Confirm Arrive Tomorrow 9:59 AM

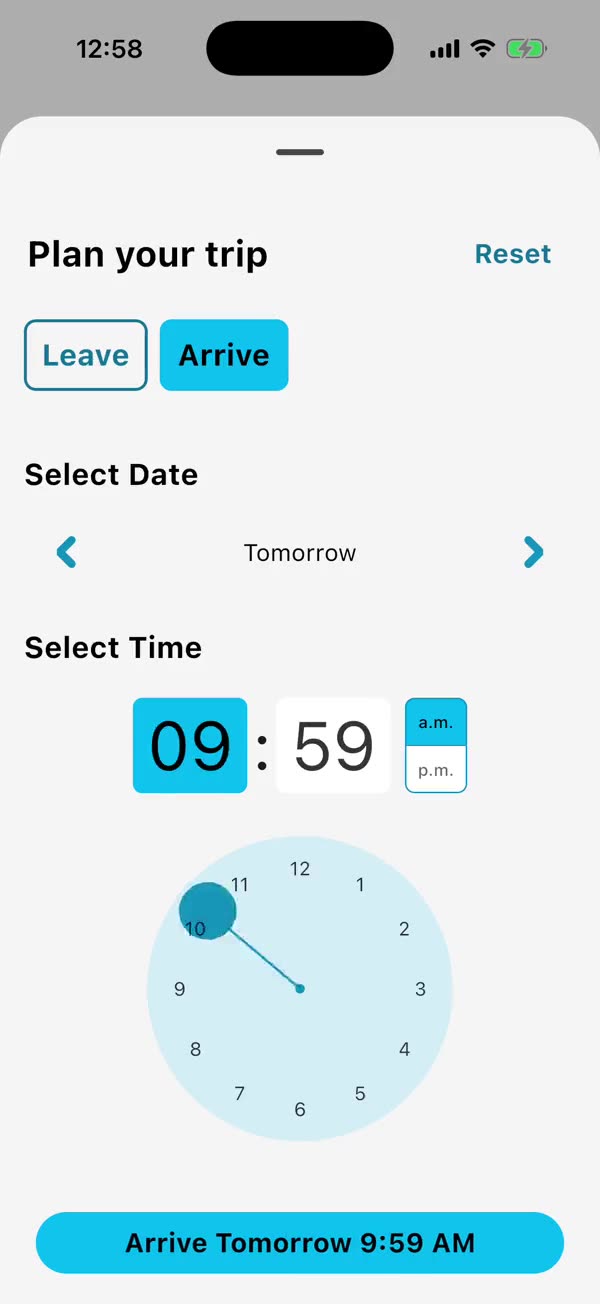(x=300, y=1243)
